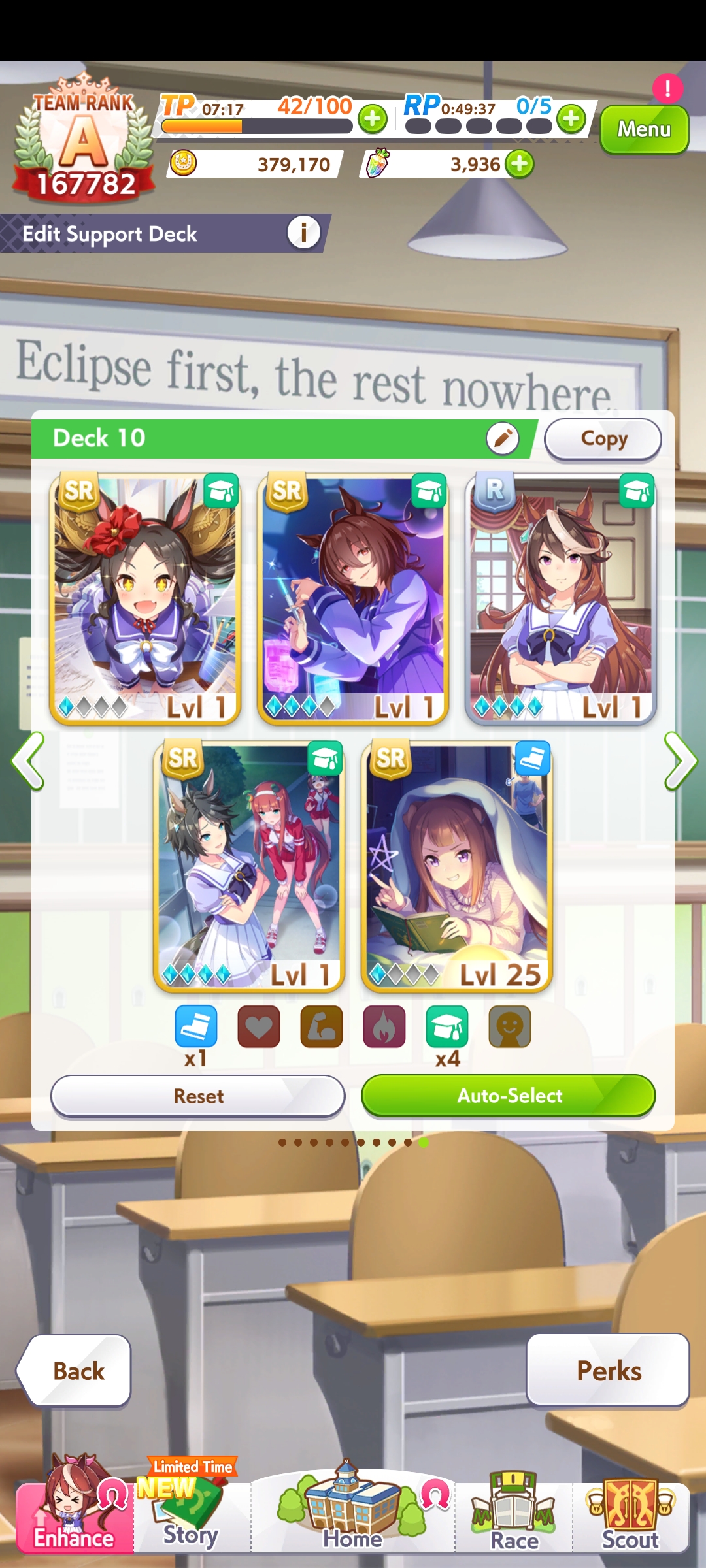Open the Menu button
The image size is (706, 1568).
644,129
